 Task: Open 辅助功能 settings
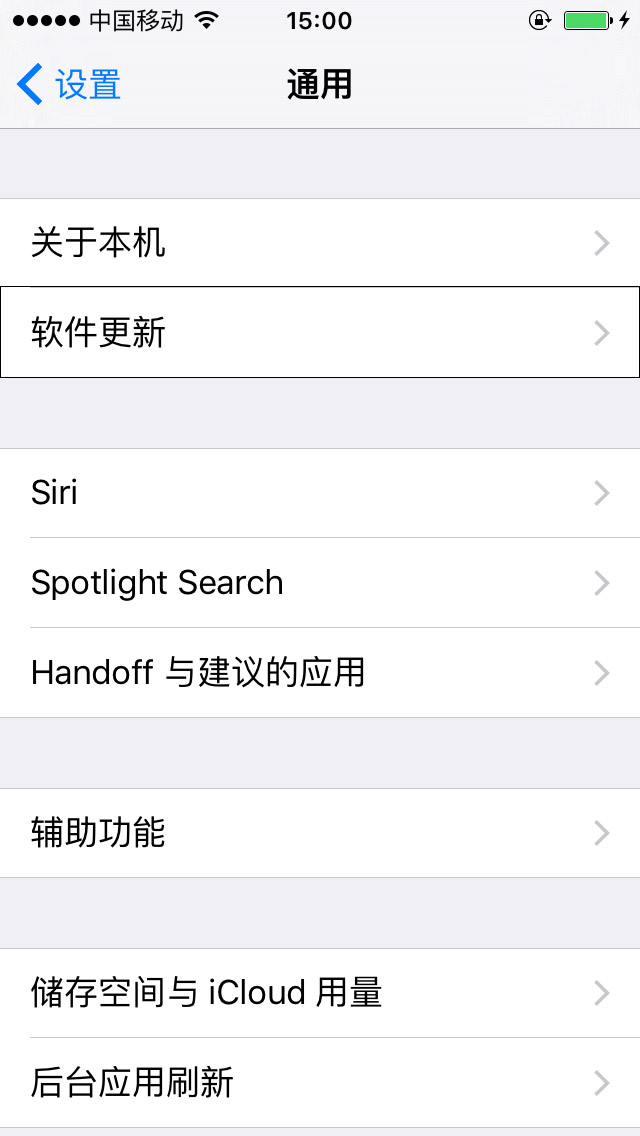320,833
